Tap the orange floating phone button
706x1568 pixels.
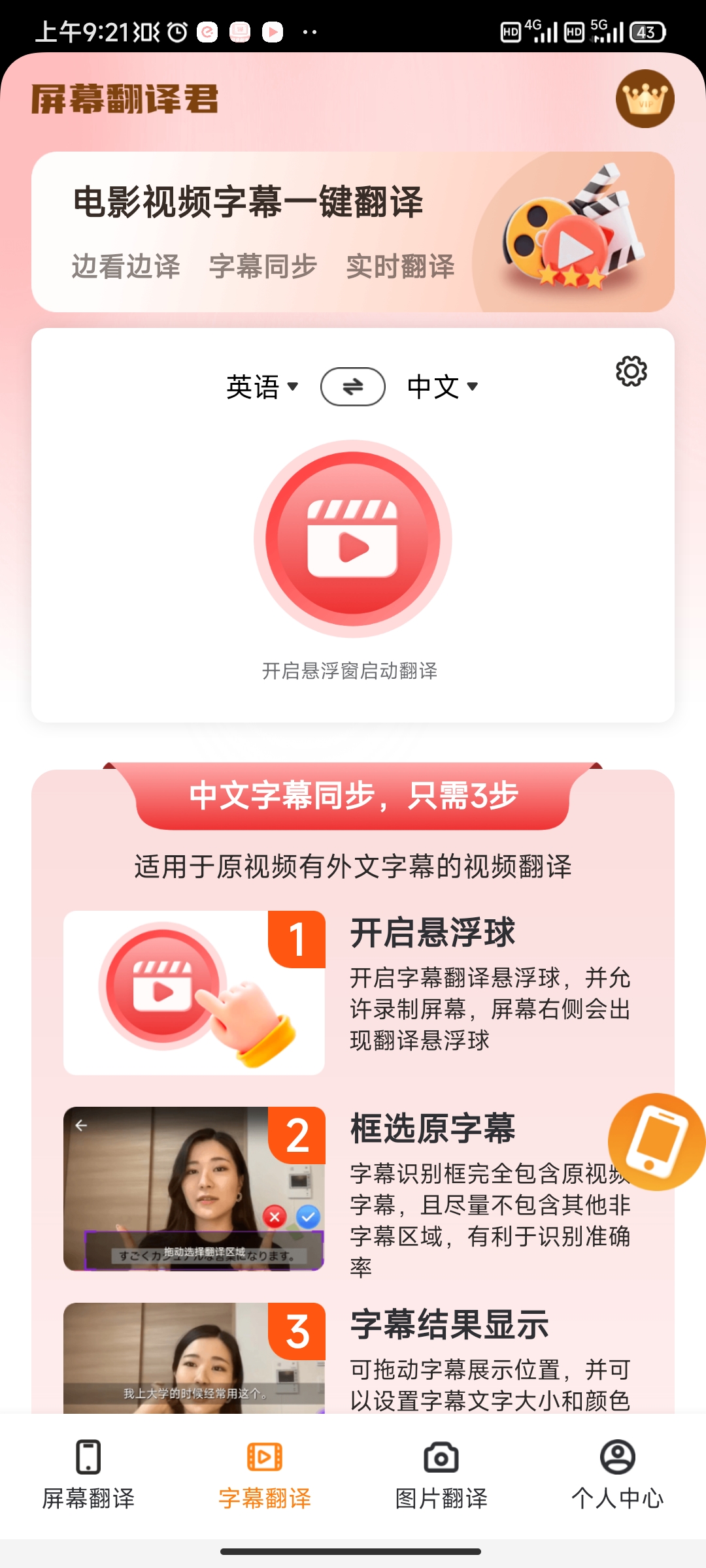pos(656,1141)
